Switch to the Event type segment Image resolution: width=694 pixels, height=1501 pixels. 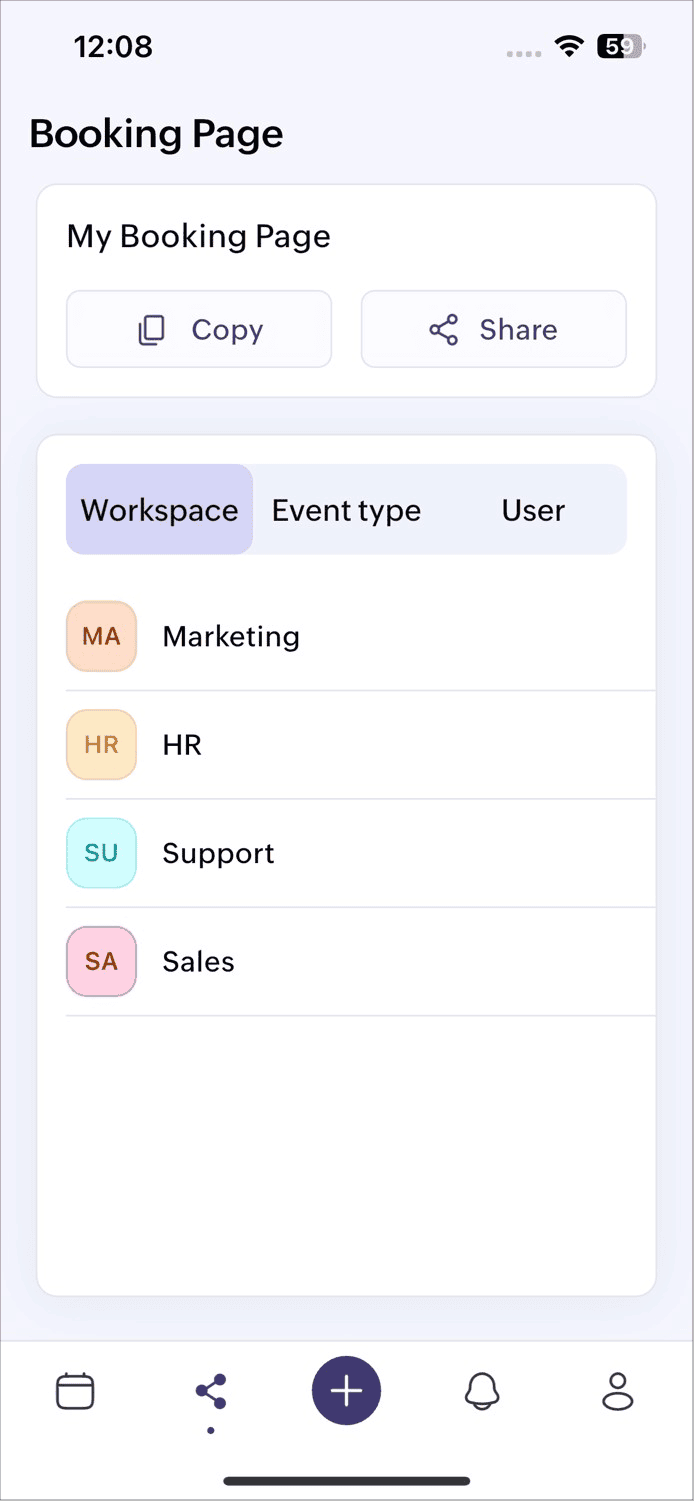346,510
